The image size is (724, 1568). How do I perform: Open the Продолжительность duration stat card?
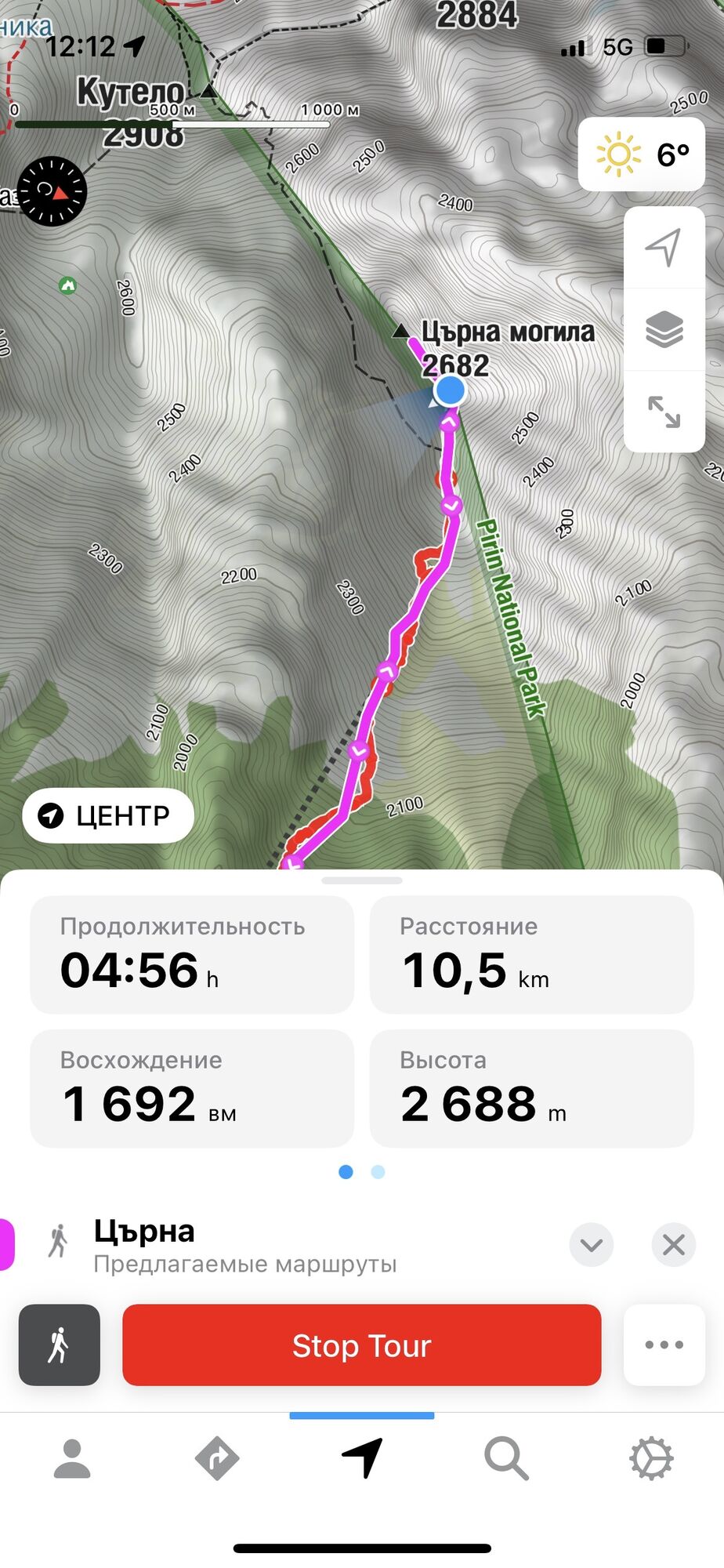tap(192, 954)
